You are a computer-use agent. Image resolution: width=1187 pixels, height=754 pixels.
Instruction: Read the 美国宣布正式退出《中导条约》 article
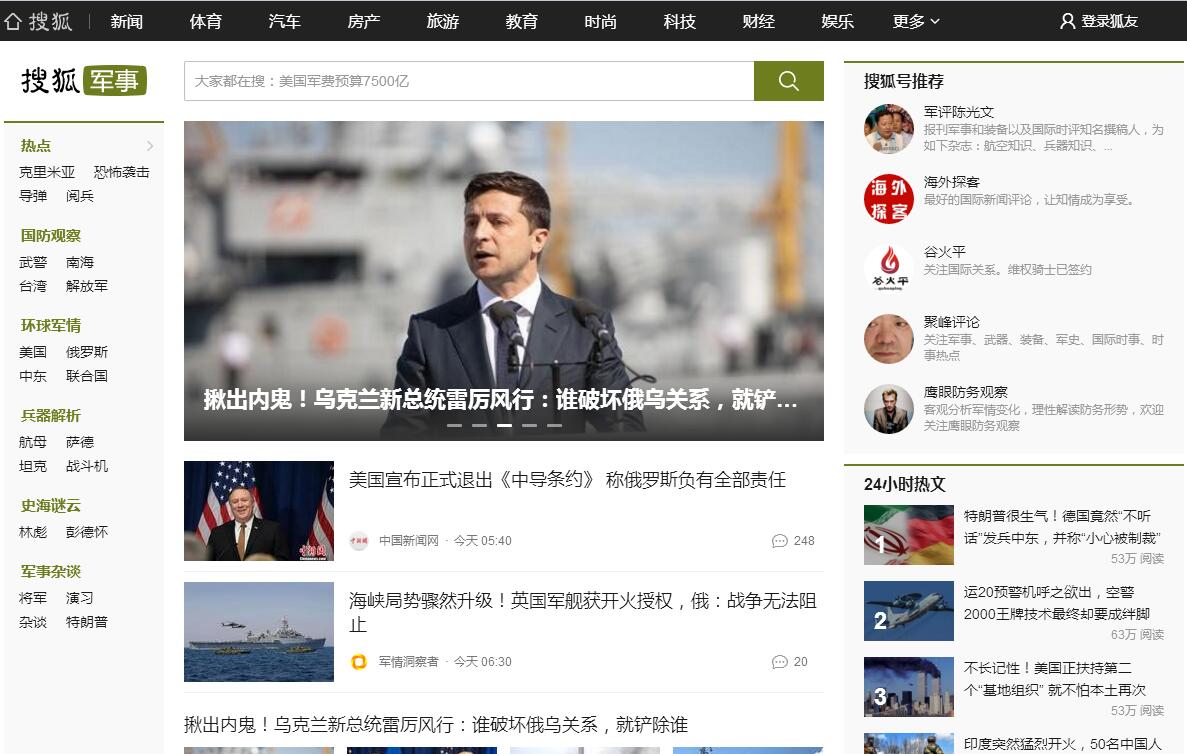tap(567, 480)
